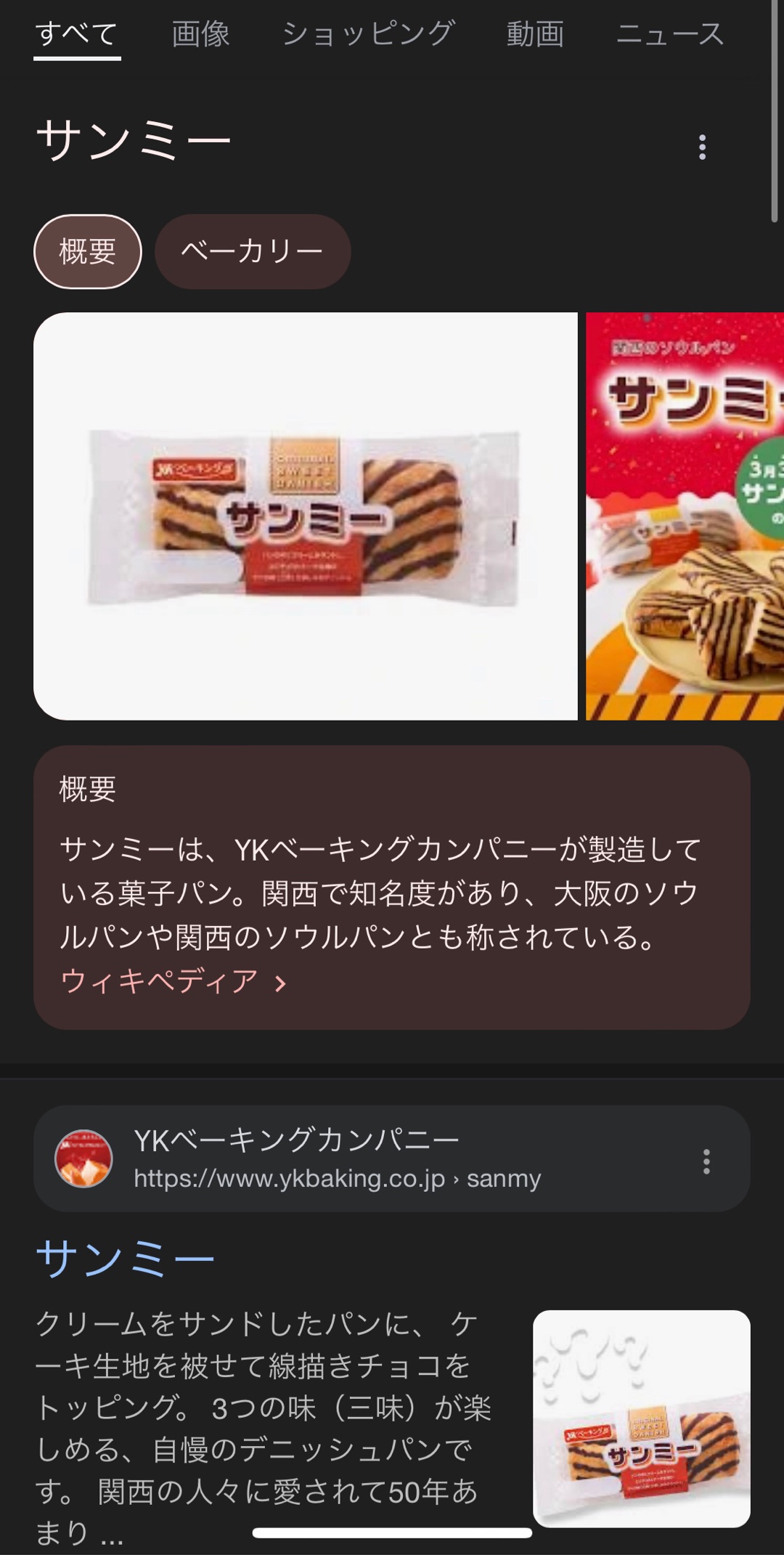The image size is (784, 1555).
Task: Switch to the ショッピング tab
Action: [x=368, y=34]
